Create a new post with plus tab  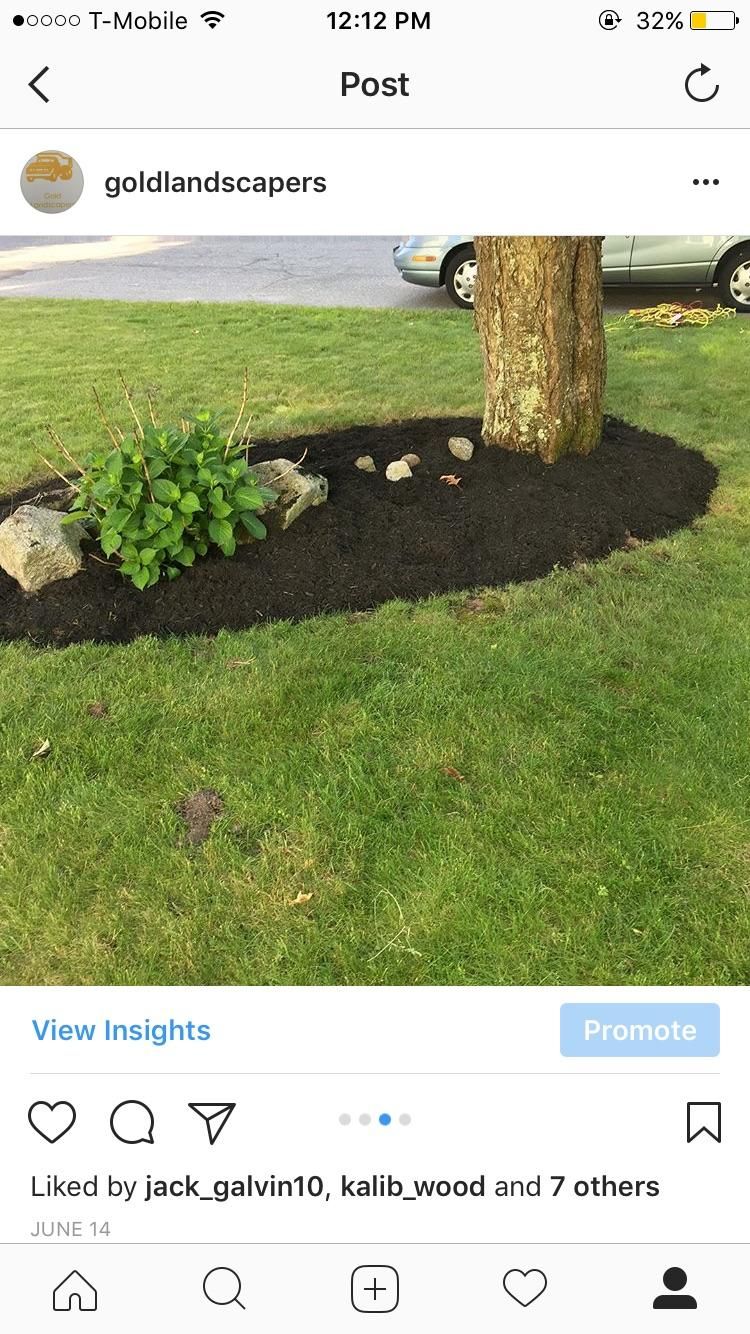click(x=375, y=1289)
